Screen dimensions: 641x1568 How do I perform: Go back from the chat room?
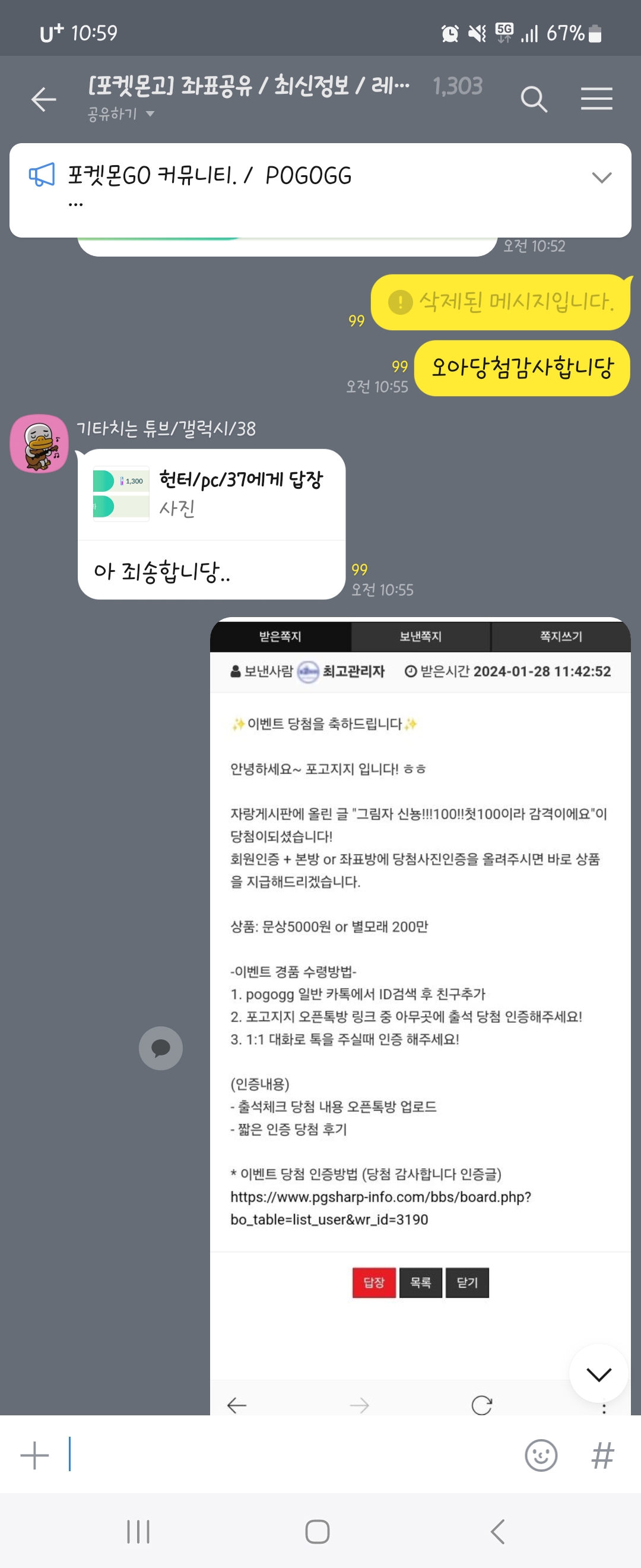pos(44,99)
